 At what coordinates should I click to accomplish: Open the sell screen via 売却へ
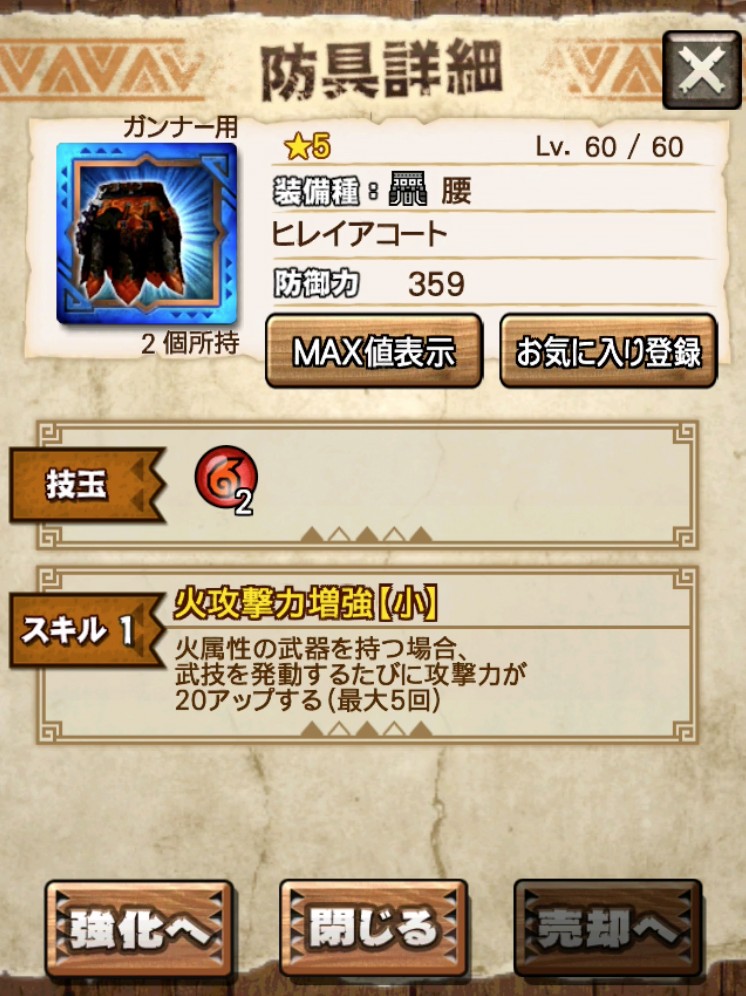pyautogui.click(x=608, y=928)
